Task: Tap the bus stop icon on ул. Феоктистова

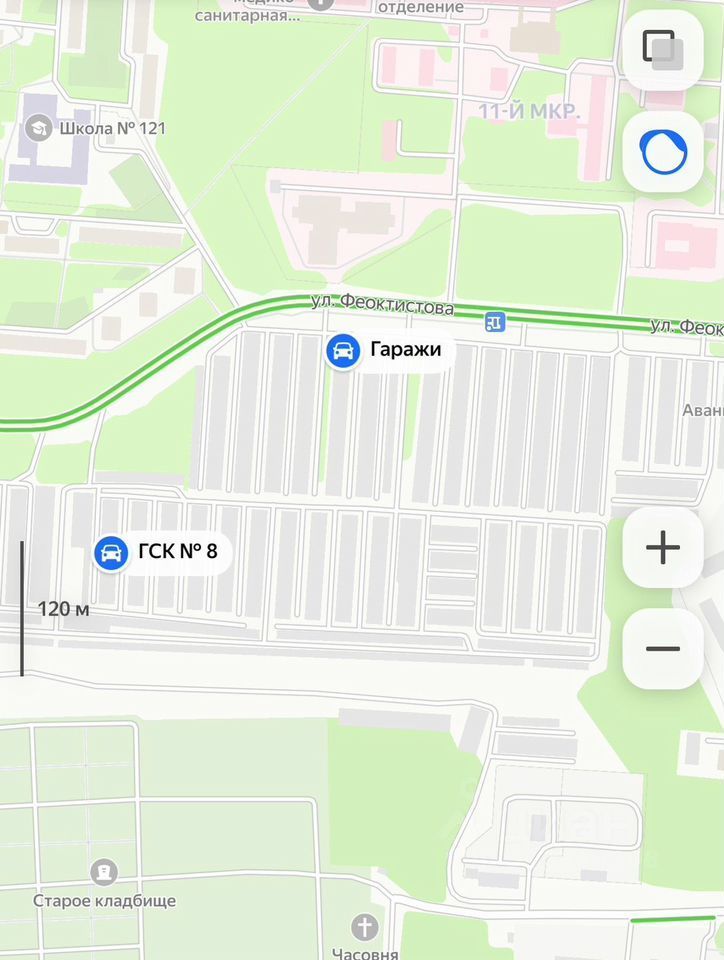Action: pos(494,321)
